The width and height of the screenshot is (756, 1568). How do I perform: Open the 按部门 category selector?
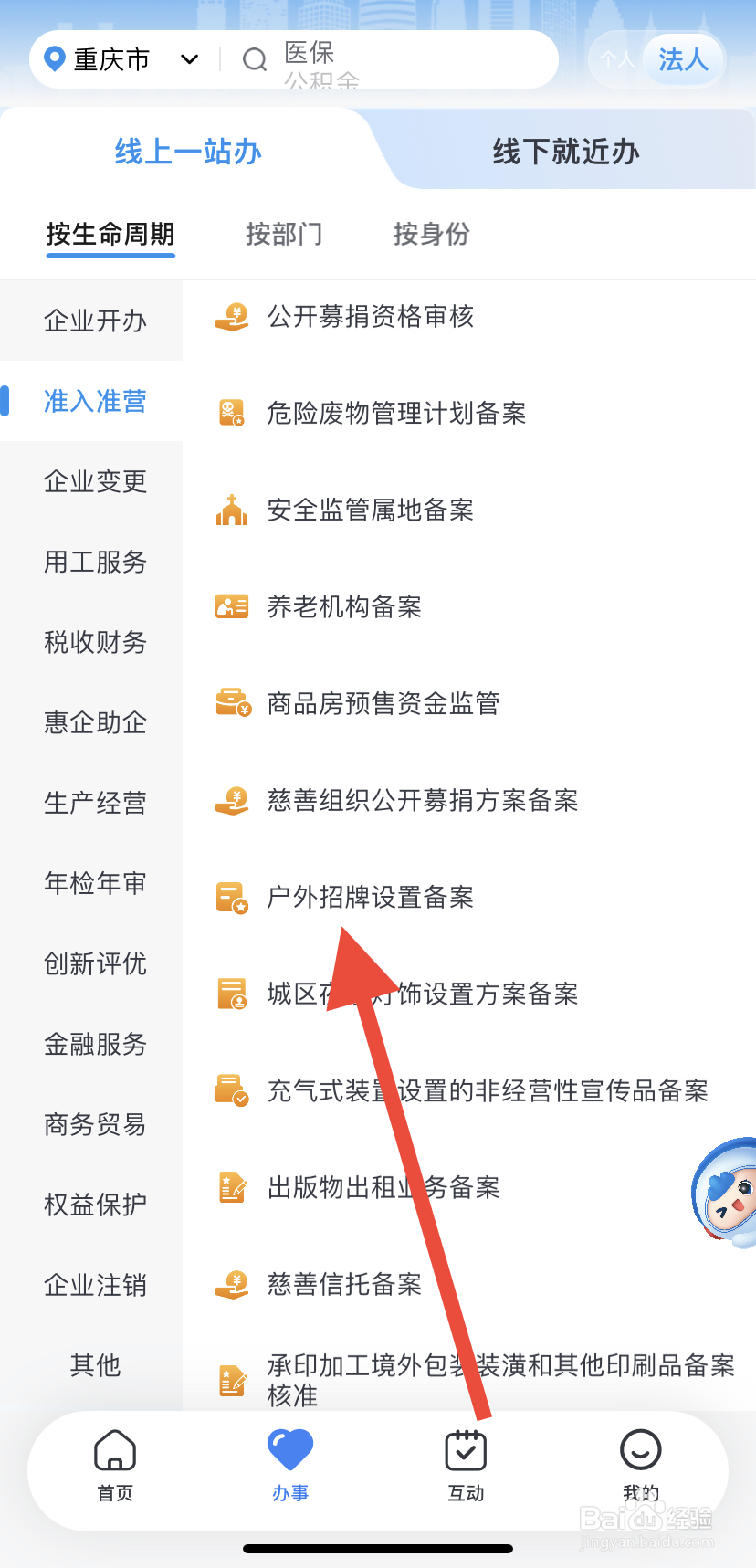click(x=284, y=235)
